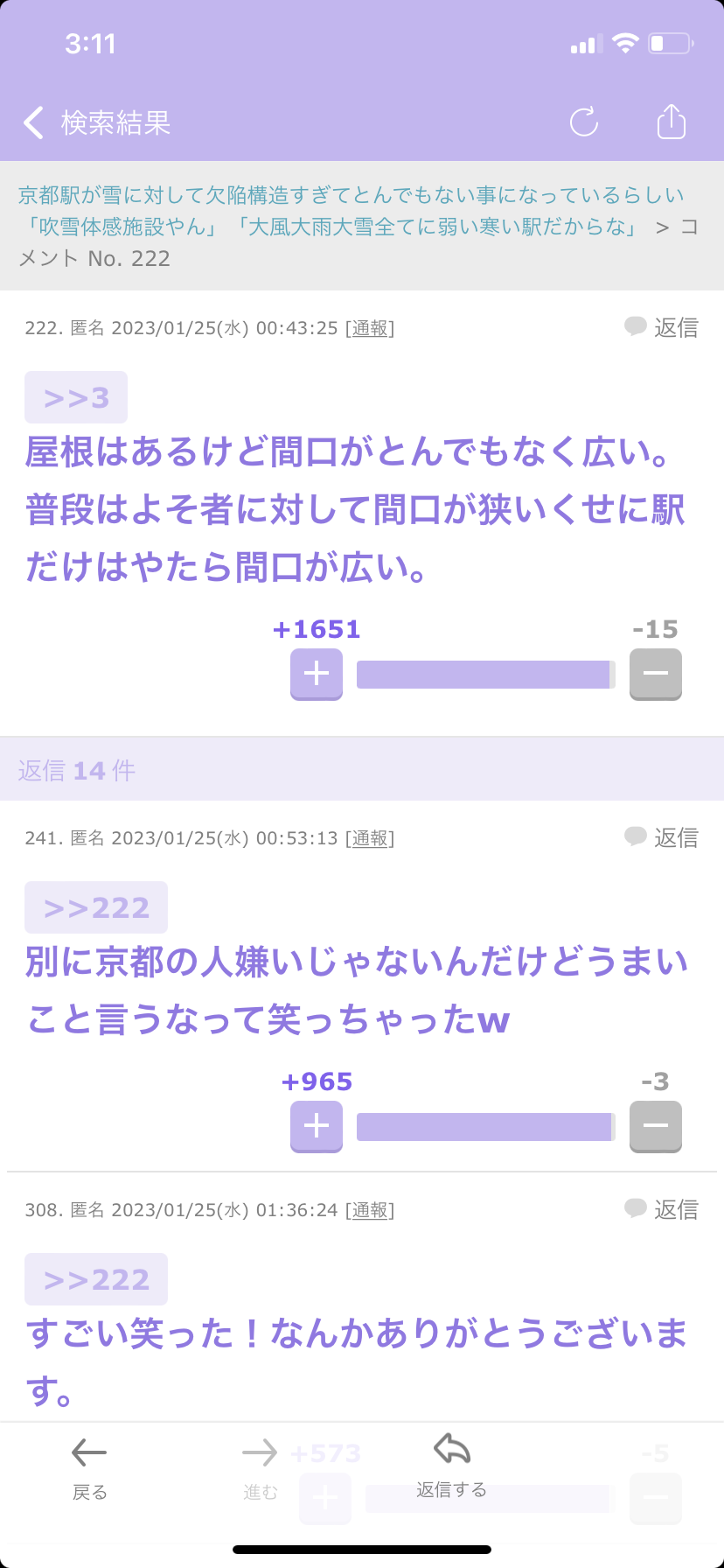Report comment 308 via 通報

370,1210
